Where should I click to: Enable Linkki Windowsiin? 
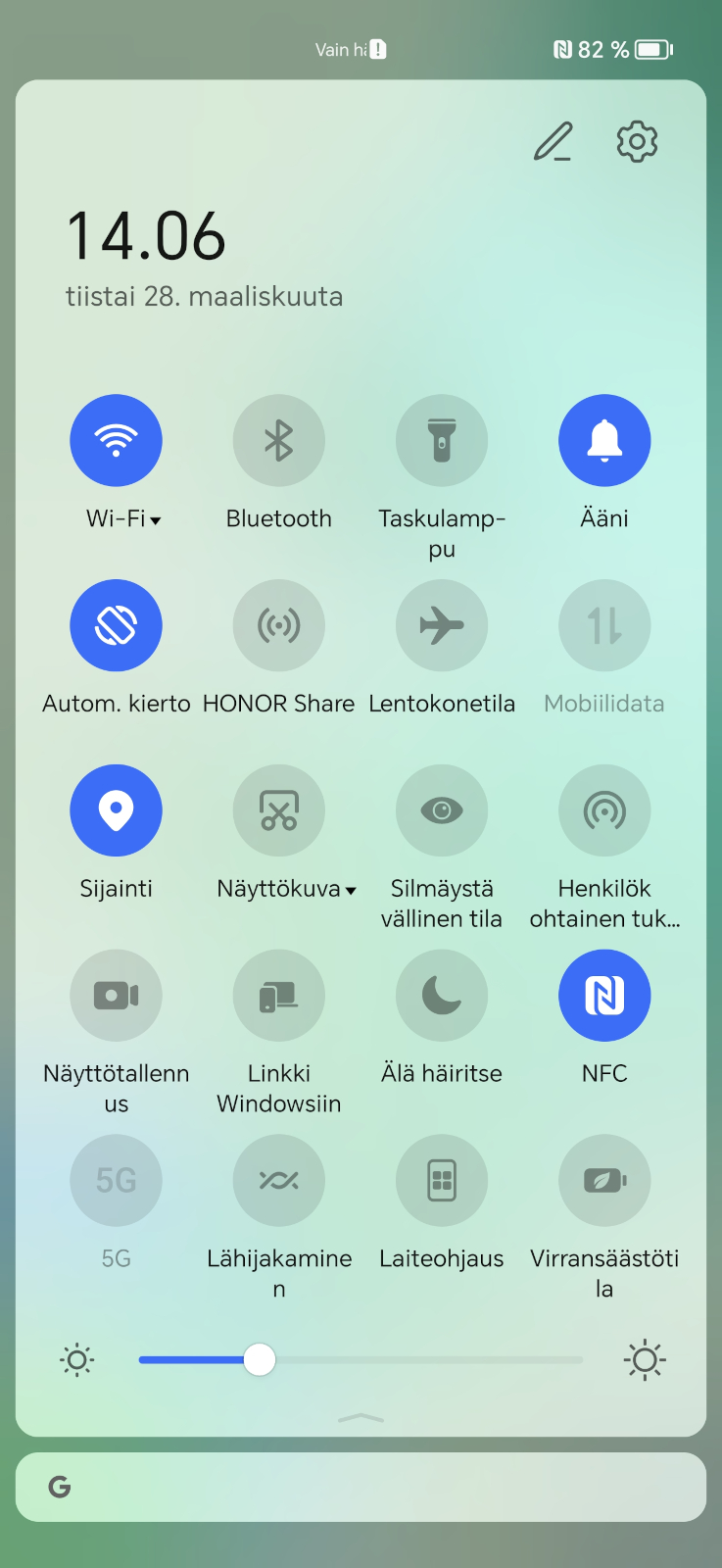point(278,996)
